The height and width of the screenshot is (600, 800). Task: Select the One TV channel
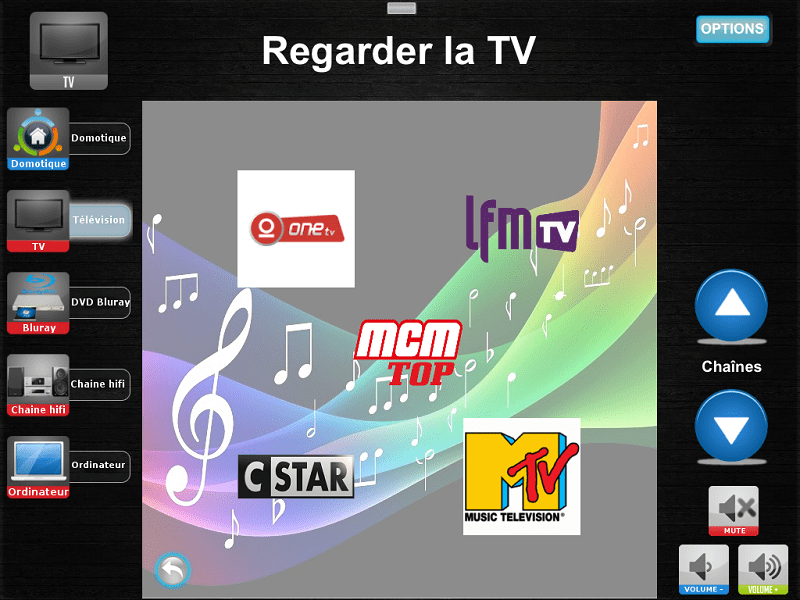tap(295, 229)
